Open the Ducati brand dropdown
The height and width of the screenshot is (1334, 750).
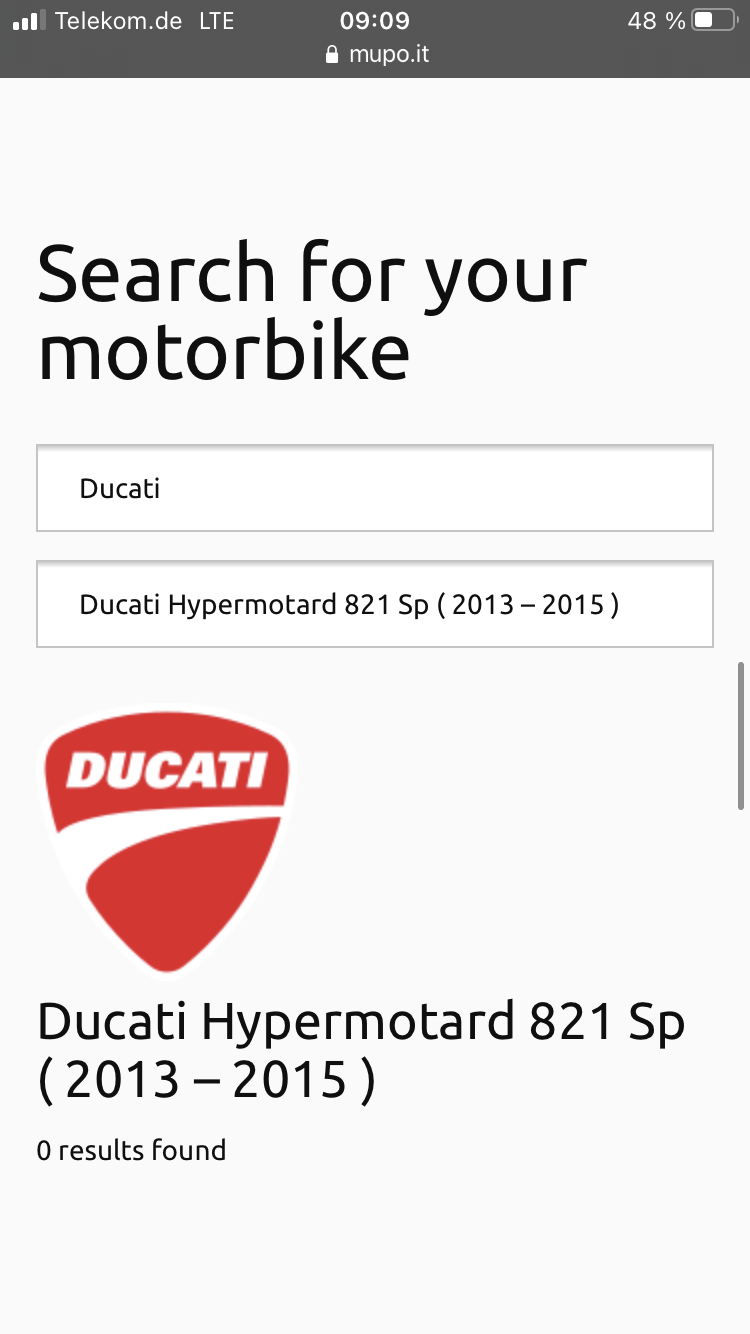(375, 488)
